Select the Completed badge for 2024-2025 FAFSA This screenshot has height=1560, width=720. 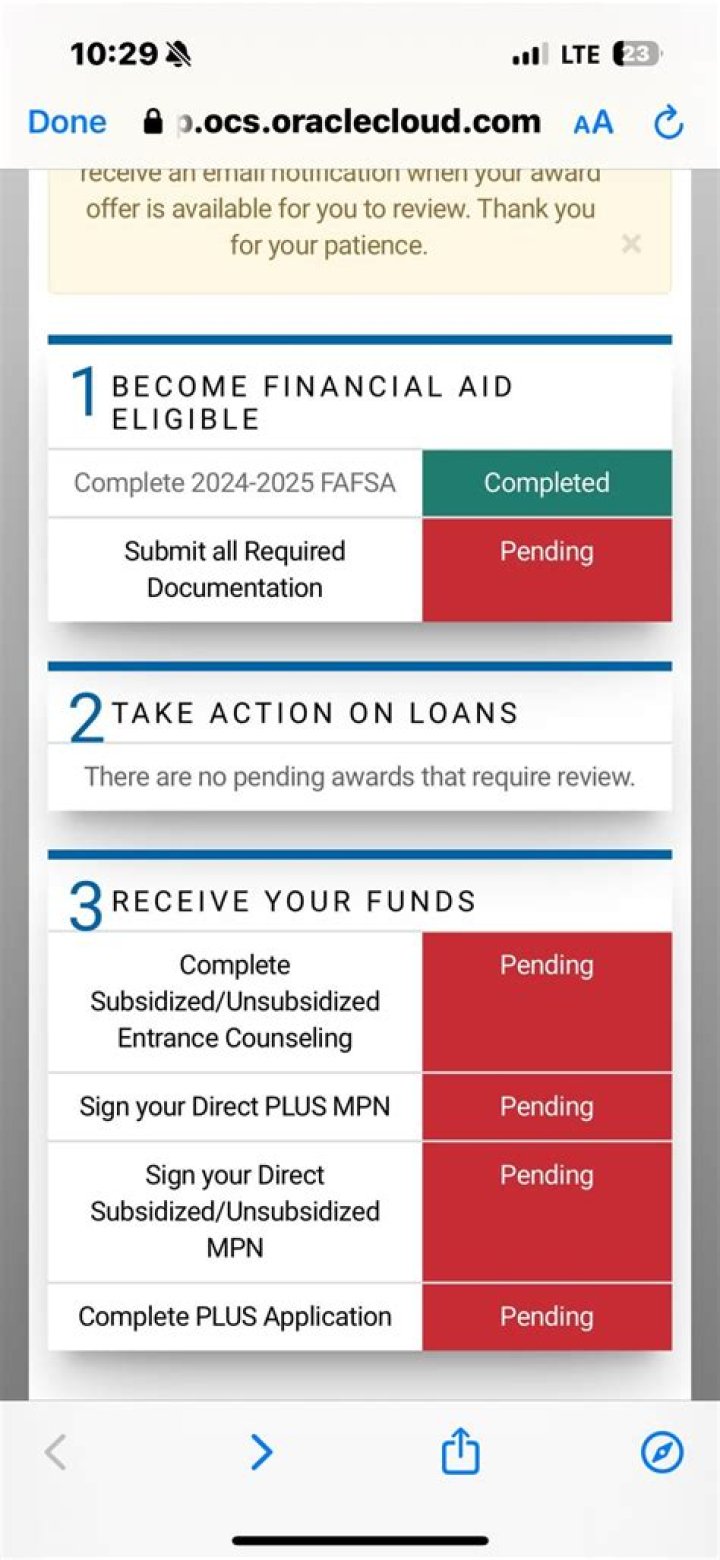(x=546, y=482)
